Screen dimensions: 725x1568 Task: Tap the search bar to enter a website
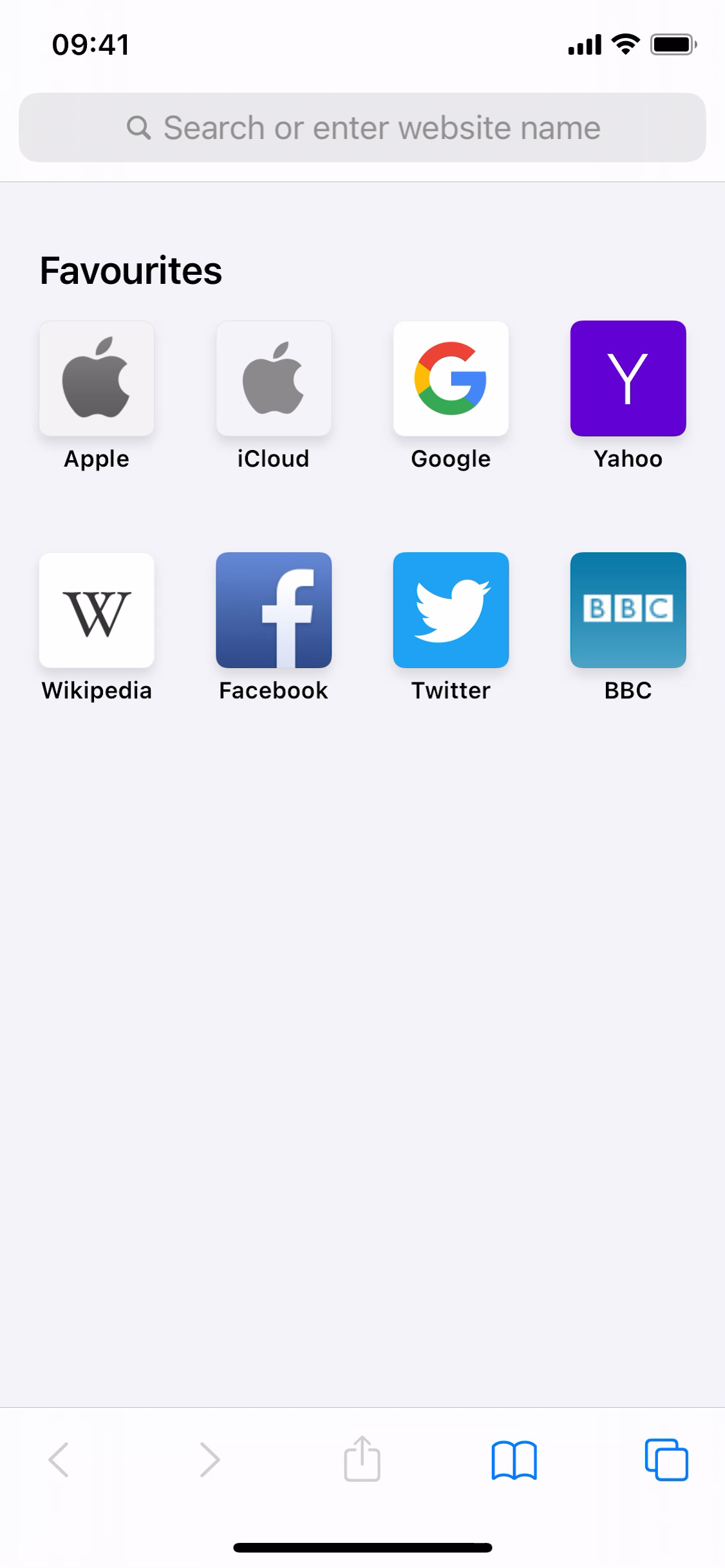pos(362,127)
